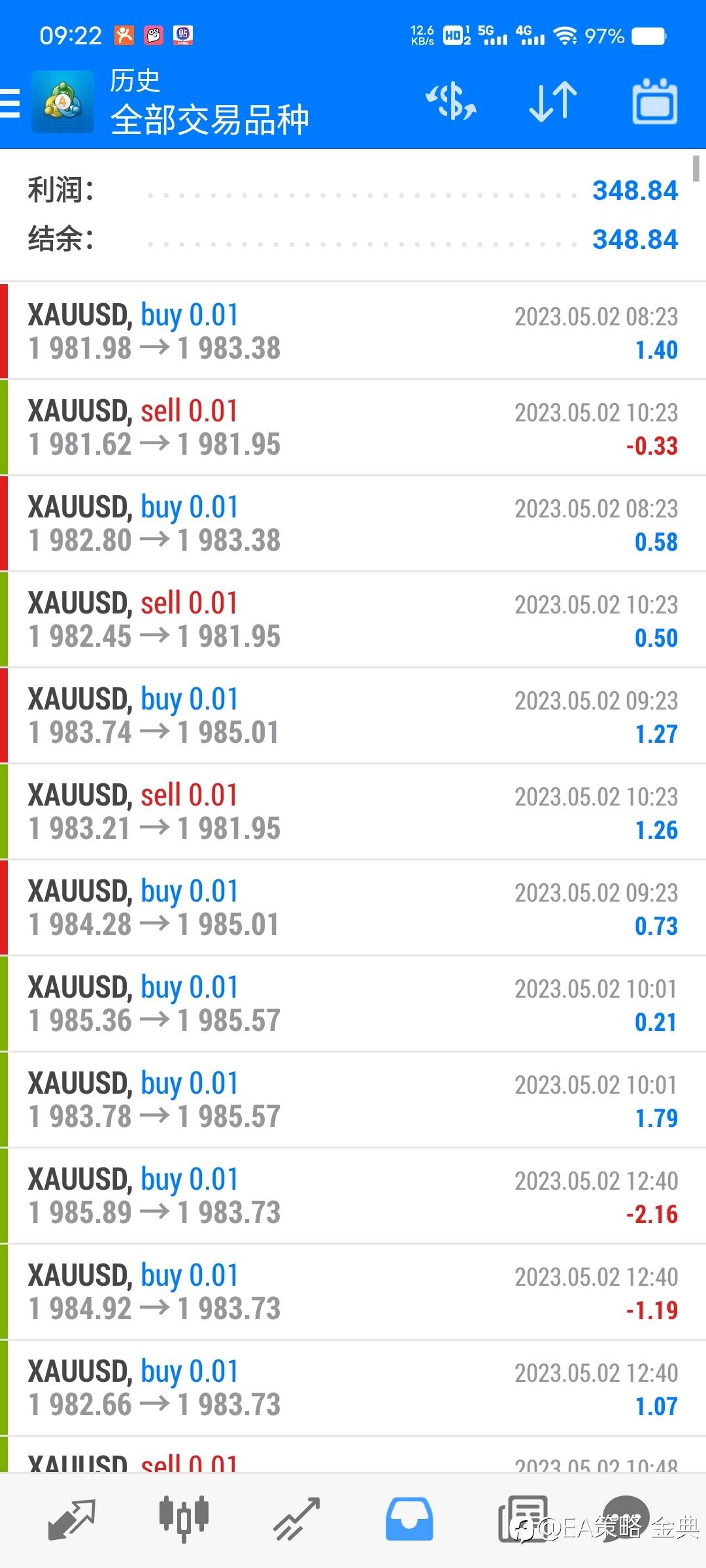
Task: Open the buy trade with profit 1.79
Action: pos(353,1100)
